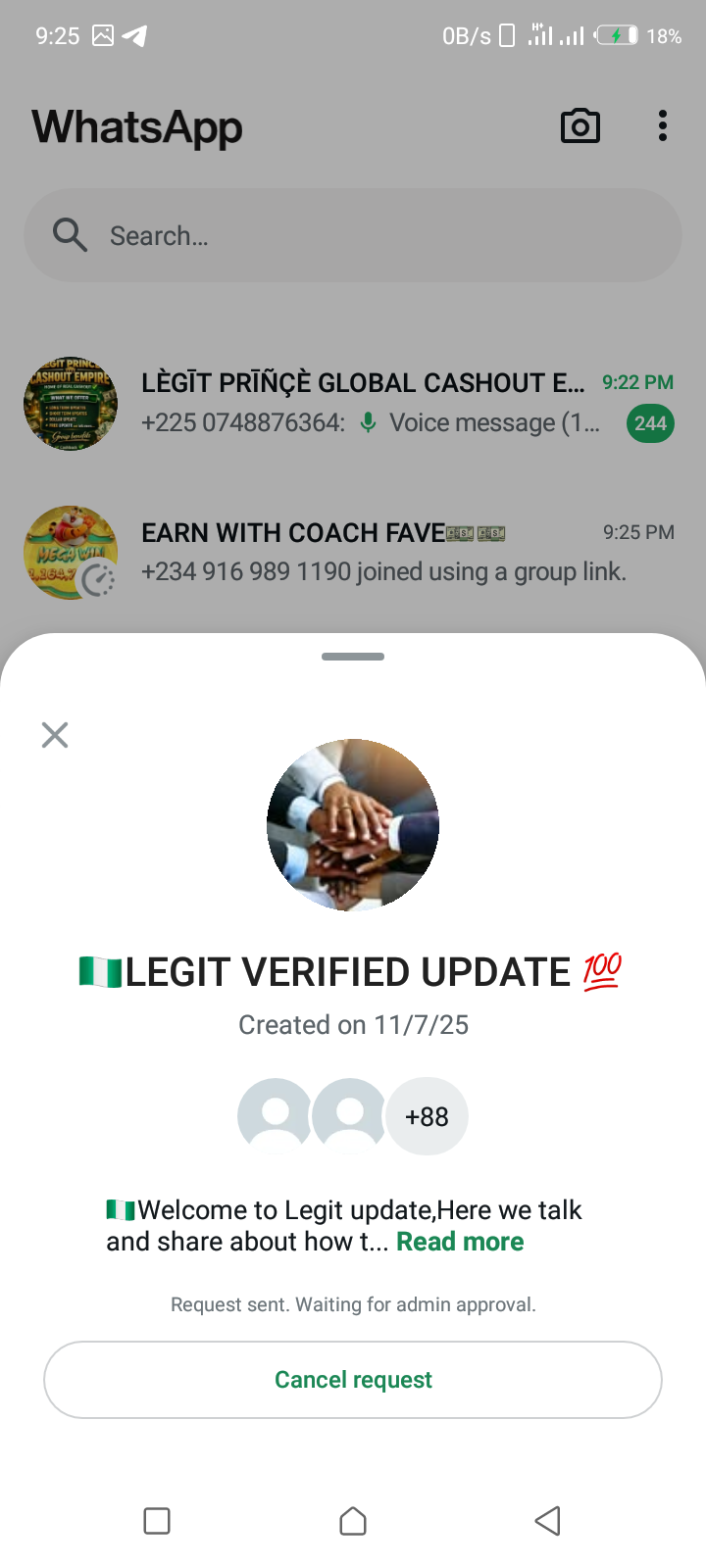Open the WhatsApp camera
The image size is (706, 1568).
(x=580, y=126)
